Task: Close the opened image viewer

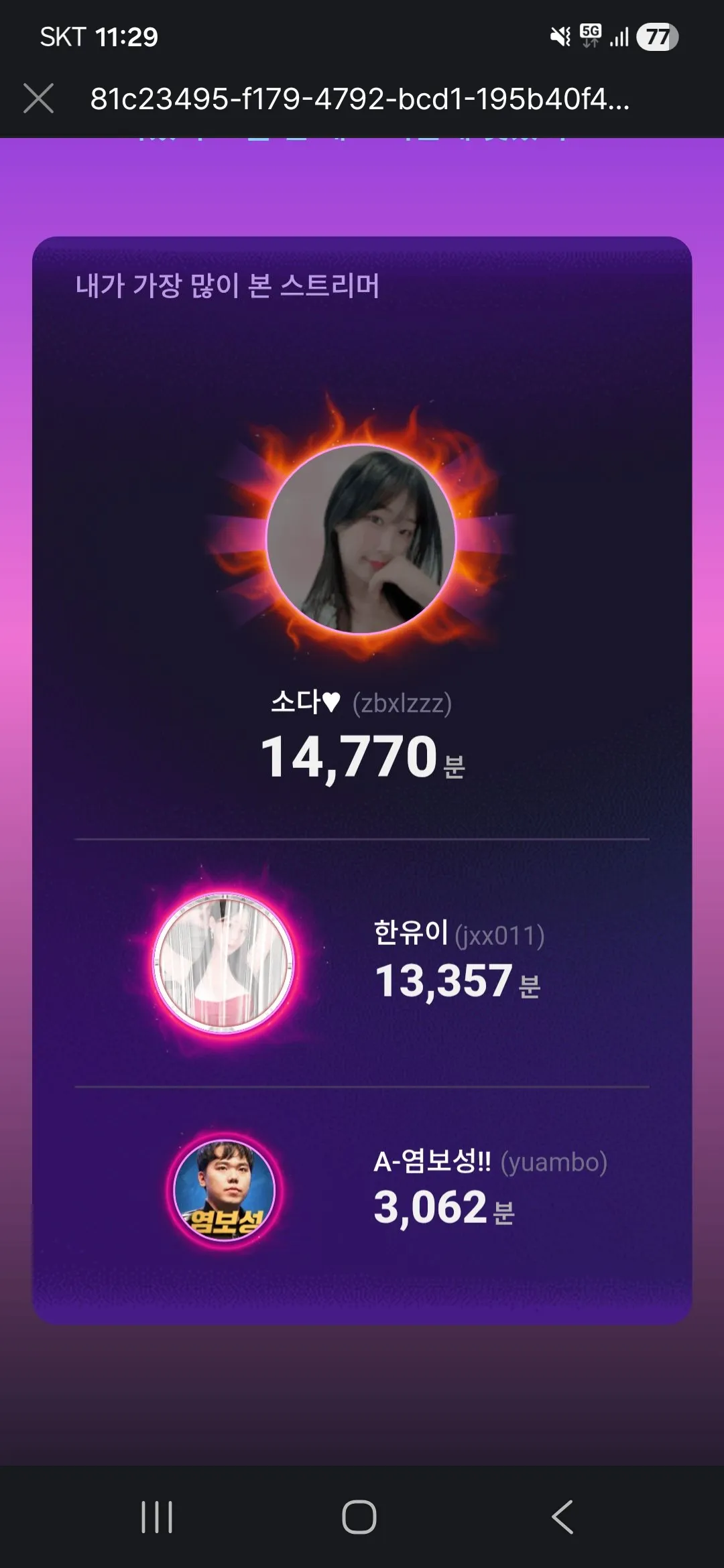Action: pos(38,99)
